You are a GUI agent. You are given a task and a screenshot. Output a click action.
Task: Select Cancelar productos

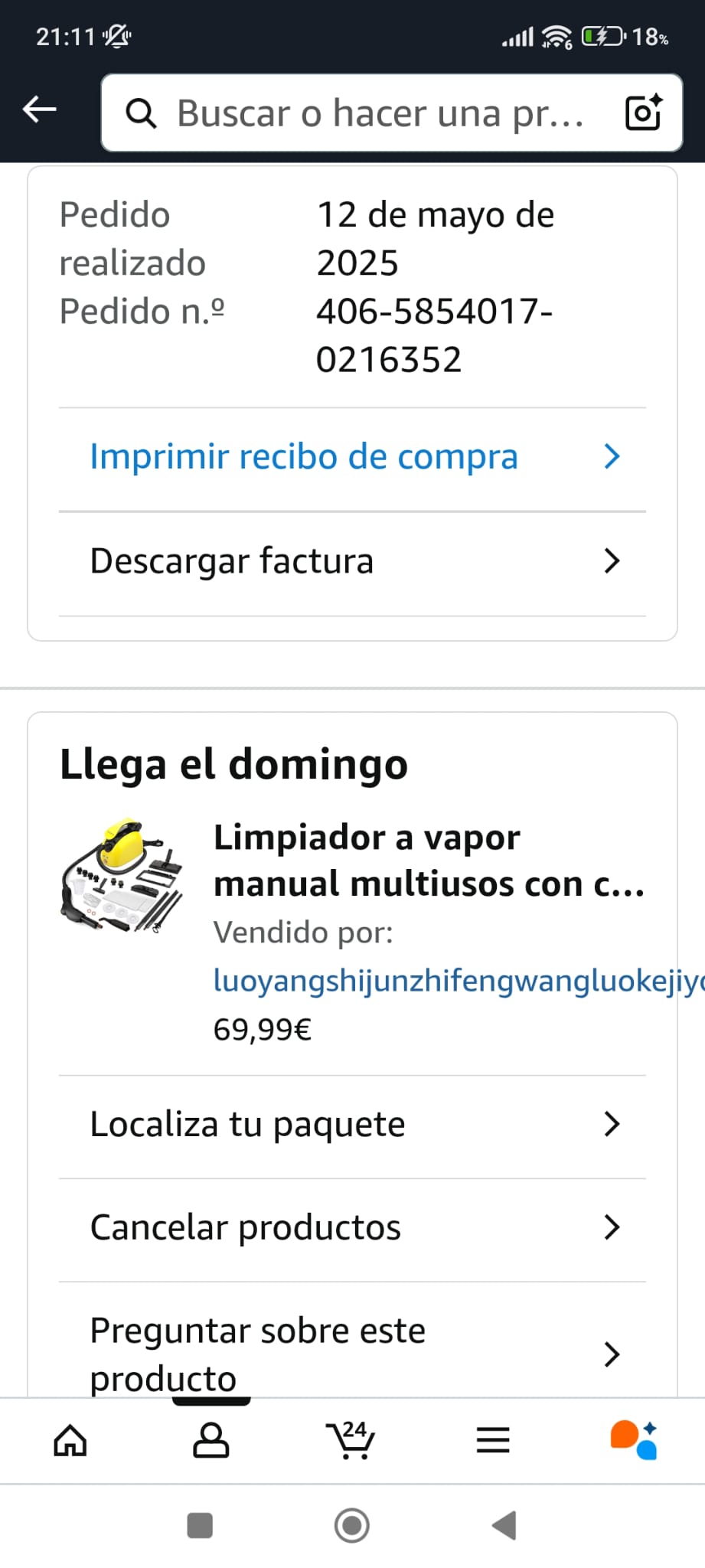352,1228
